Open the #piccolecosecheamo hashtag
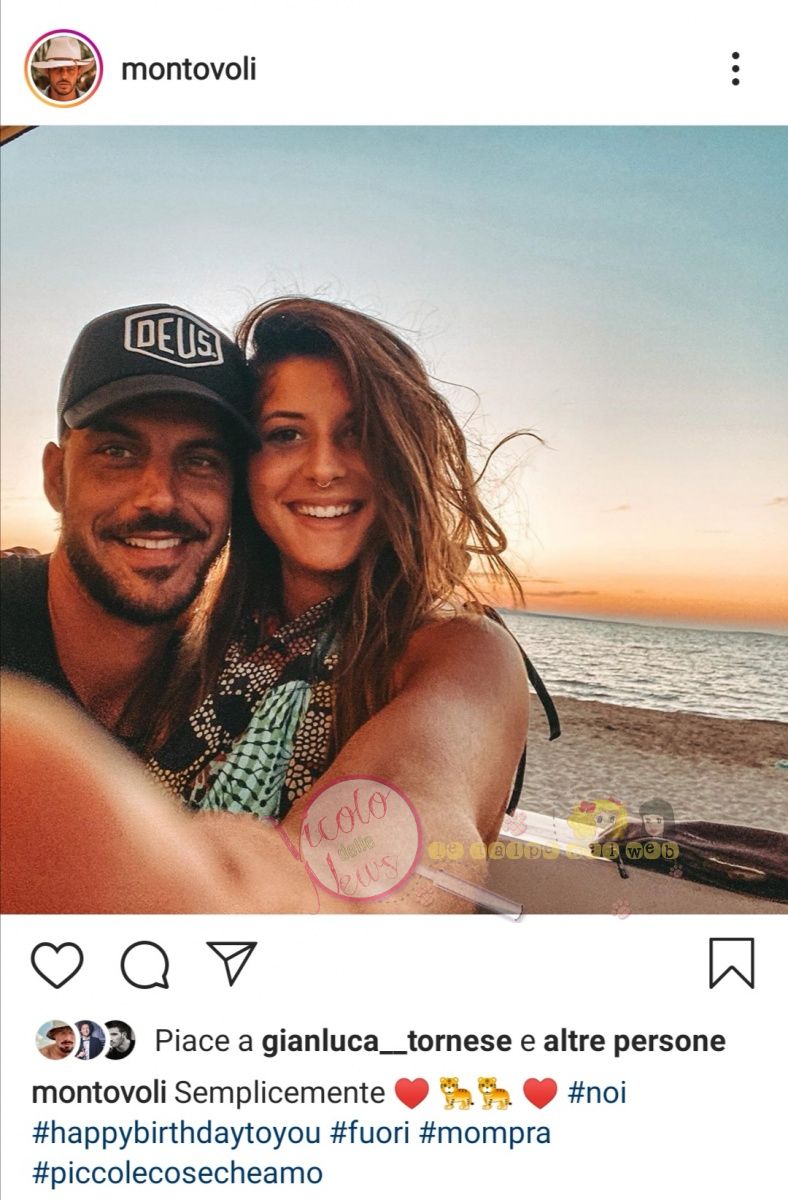This screenshot has width=788, height=1200. (x=177, y=1173)
